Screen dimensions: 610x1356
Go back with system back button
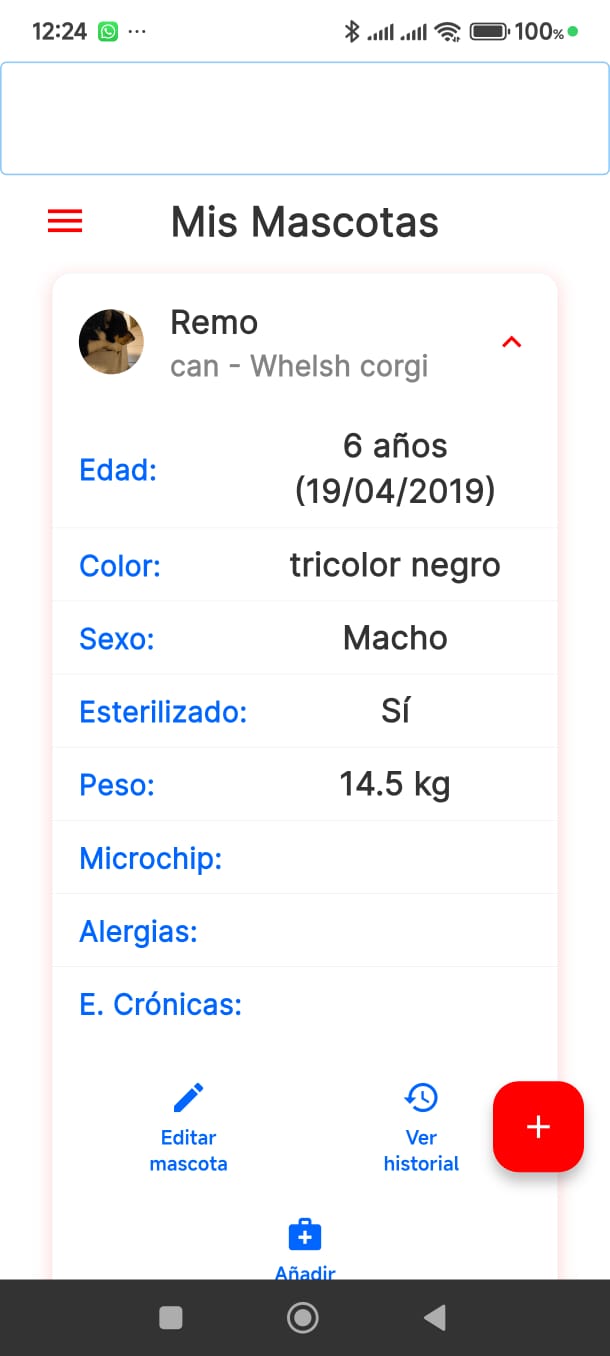(x=435, y=1318)
